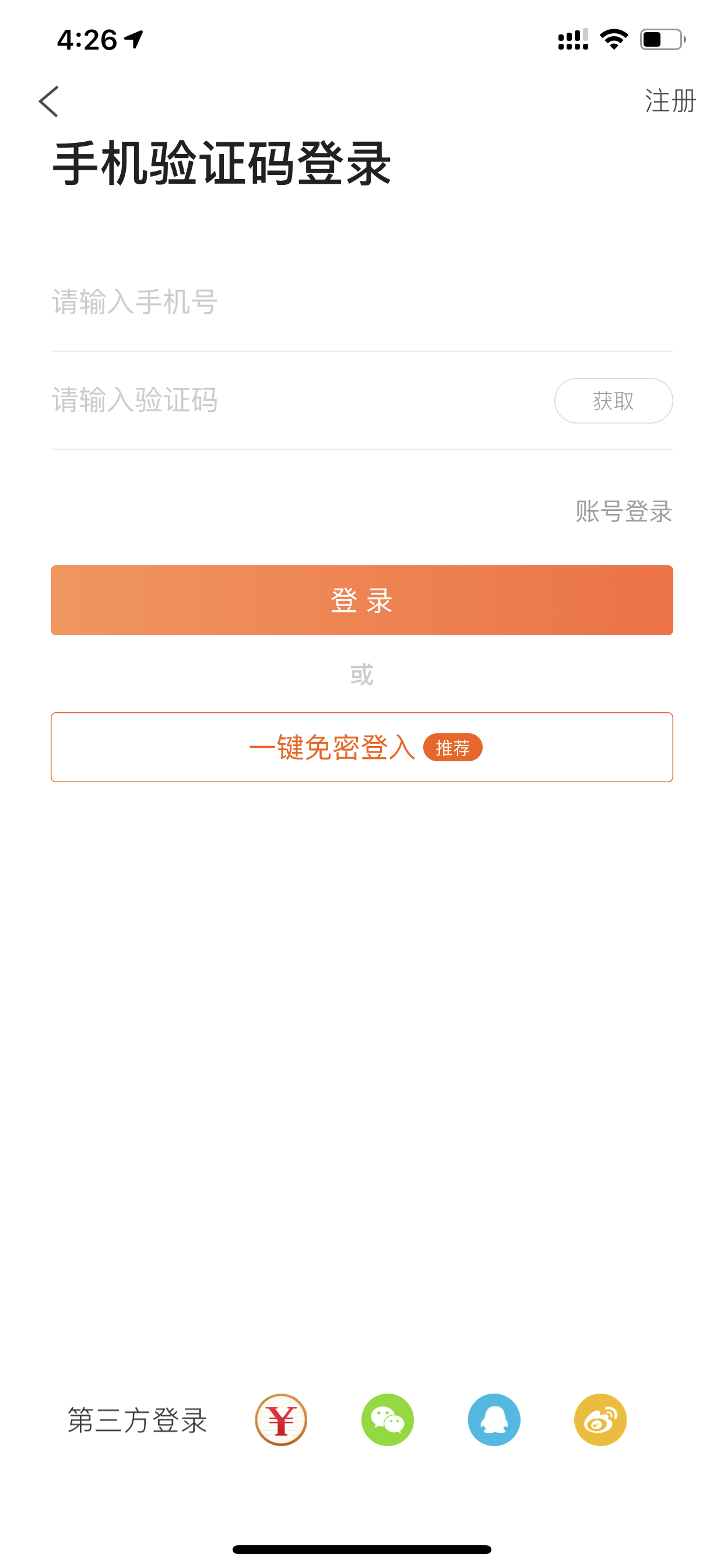Screen dimensions: 724x1568
Task: Log in with WeChat
Action: (x=388, y=1419)
